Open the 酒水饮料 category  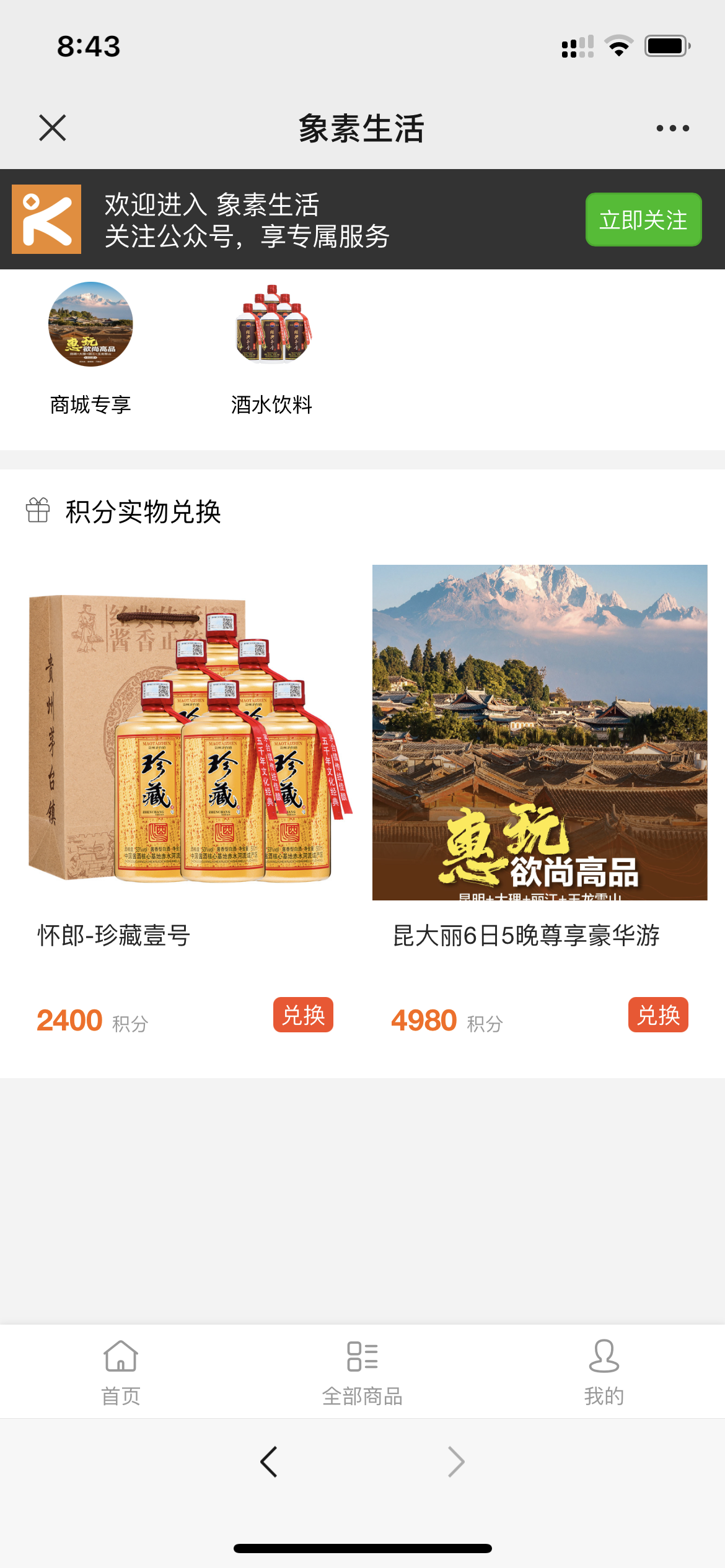click(x=271, y=348)
